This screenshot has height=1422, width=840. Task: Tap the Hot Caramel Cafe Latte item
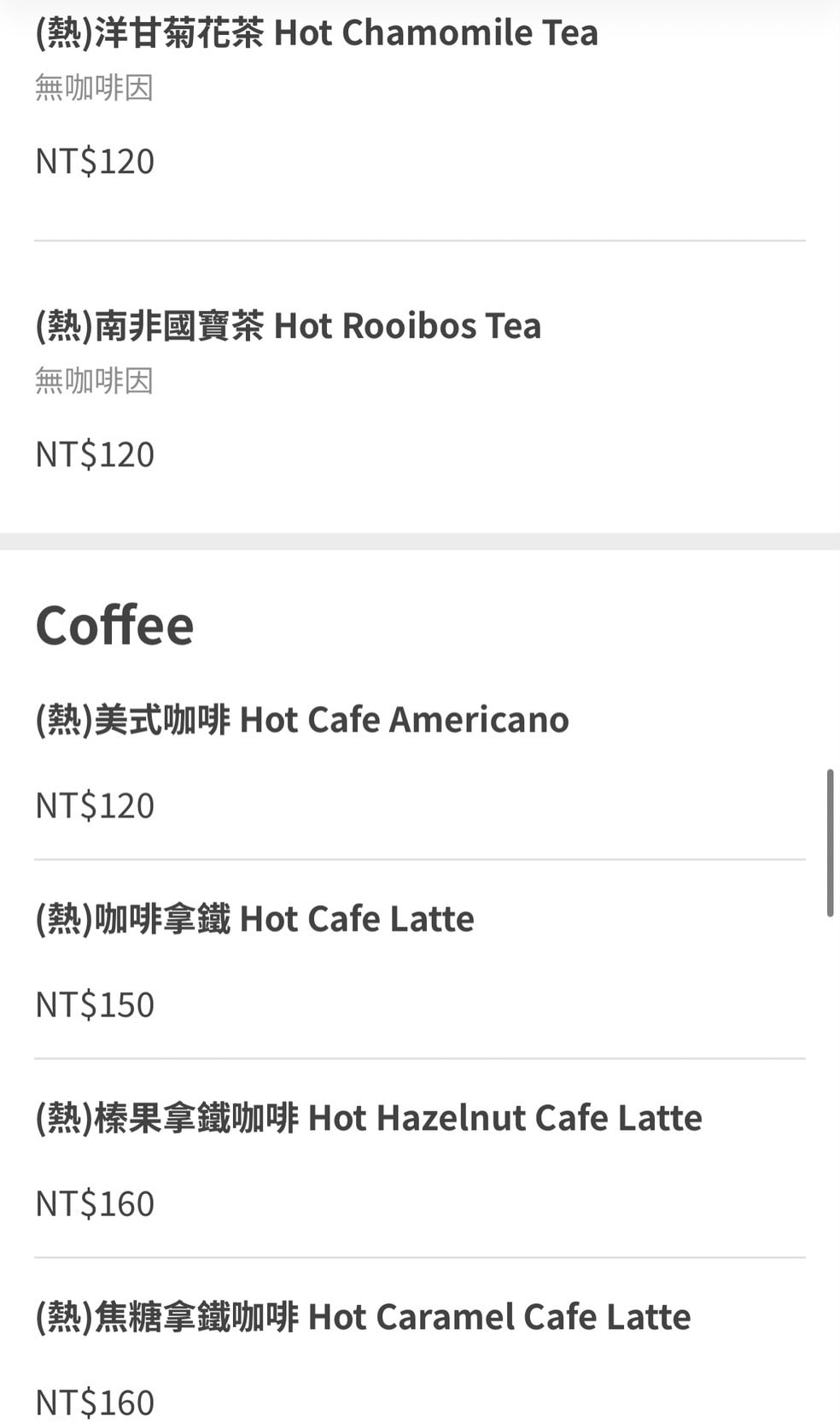[x=363, y=1317]
